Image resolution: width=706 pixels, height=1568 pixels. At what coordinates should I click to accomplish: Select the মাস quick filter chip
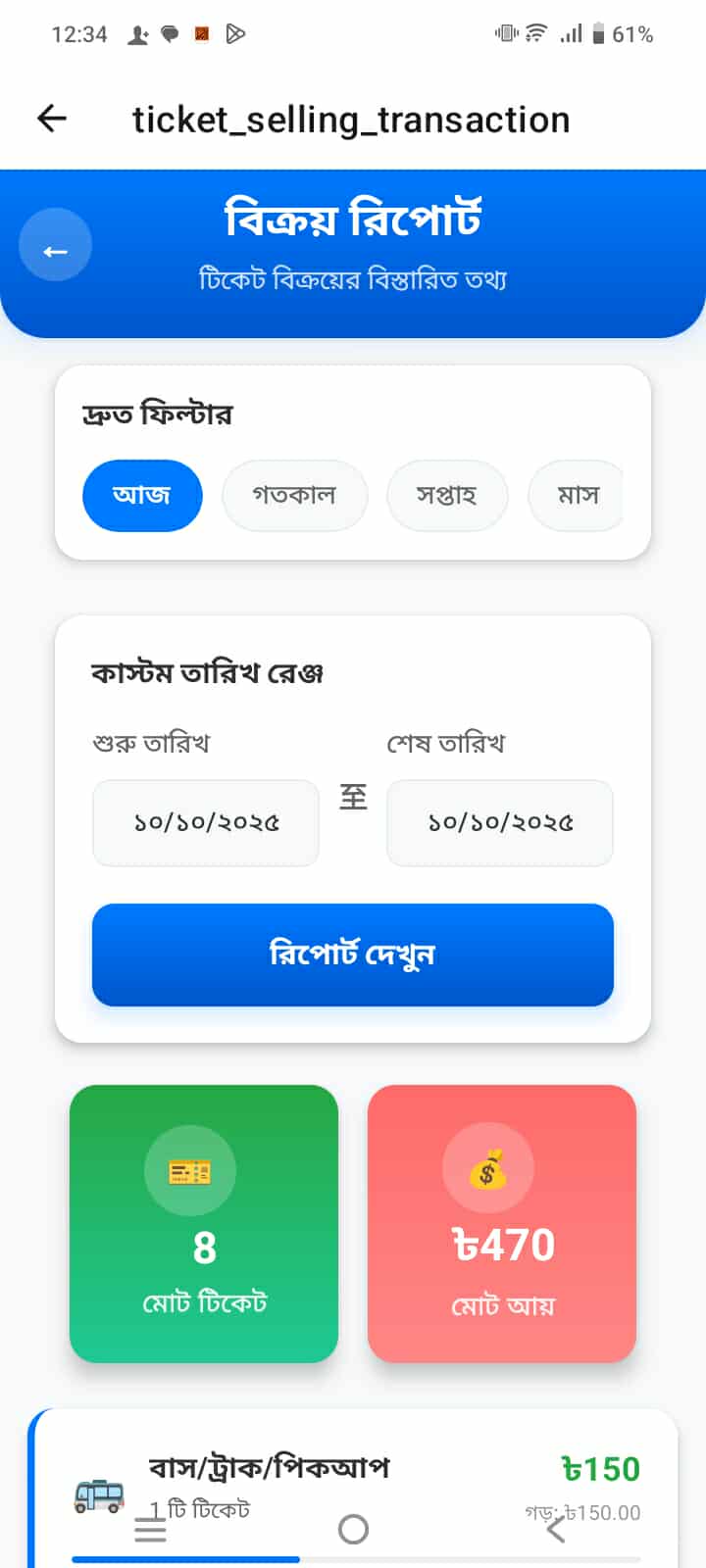point(578,496)
